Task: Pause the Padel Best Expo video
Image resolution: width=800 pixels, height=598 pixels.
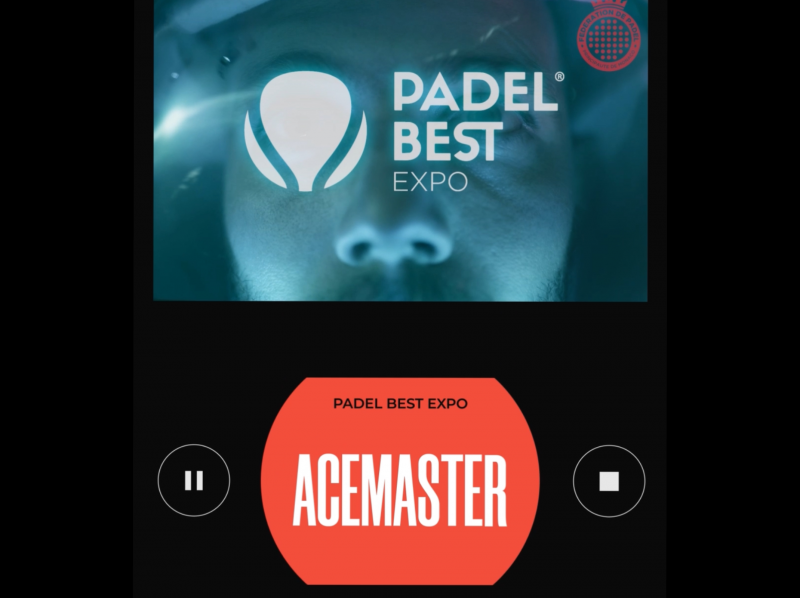Action: click(194, 481)
